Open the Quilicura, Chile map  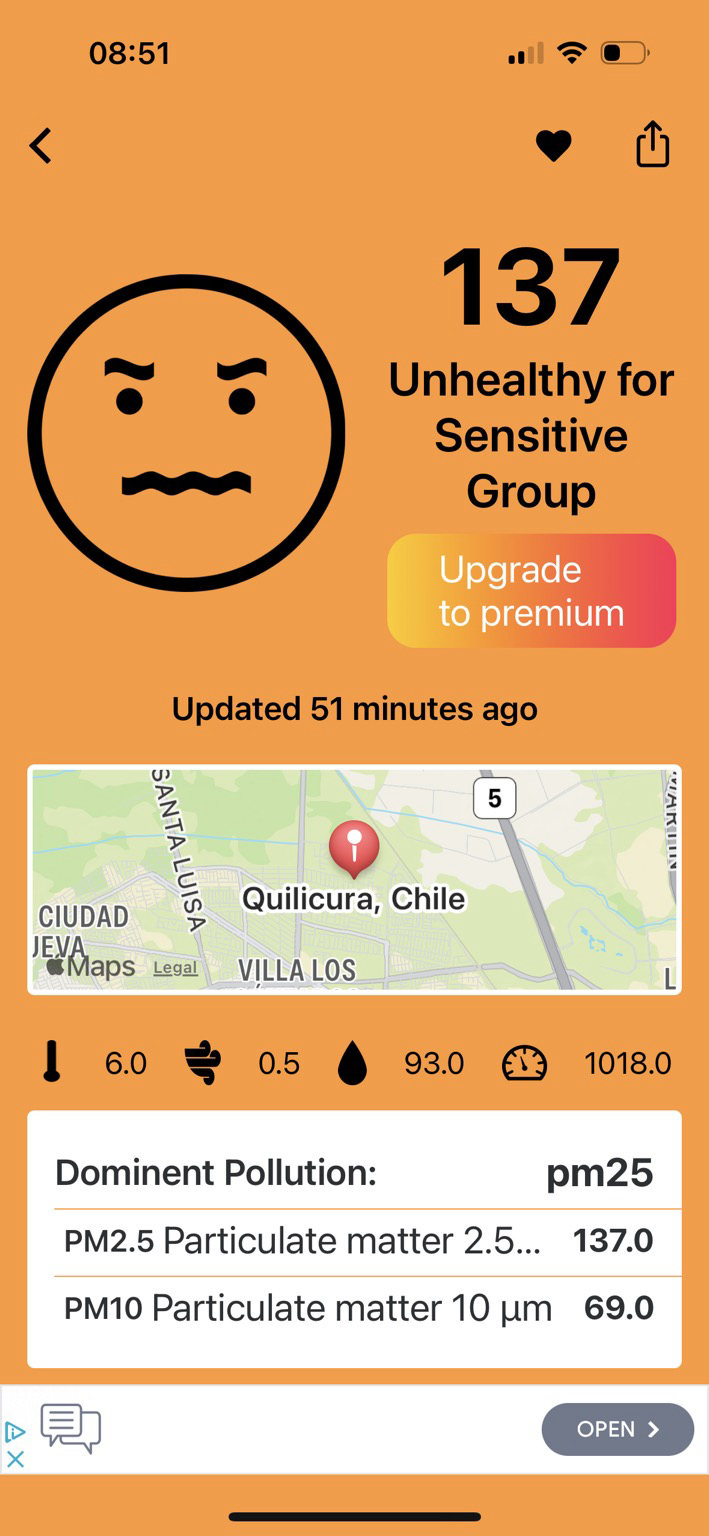coord(354,879)
